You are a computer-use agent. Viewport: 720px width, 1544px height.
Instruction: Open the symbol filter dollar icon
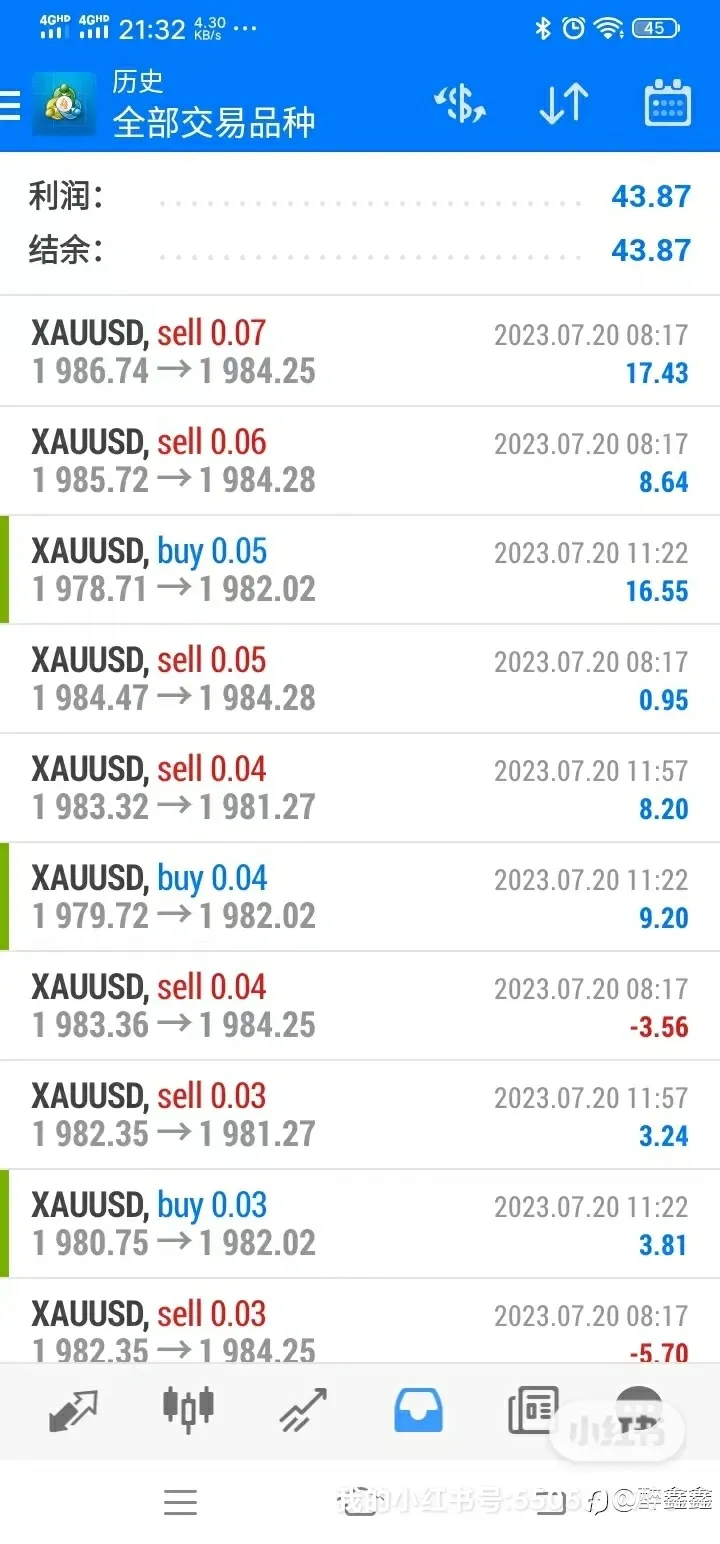[459, 105]
